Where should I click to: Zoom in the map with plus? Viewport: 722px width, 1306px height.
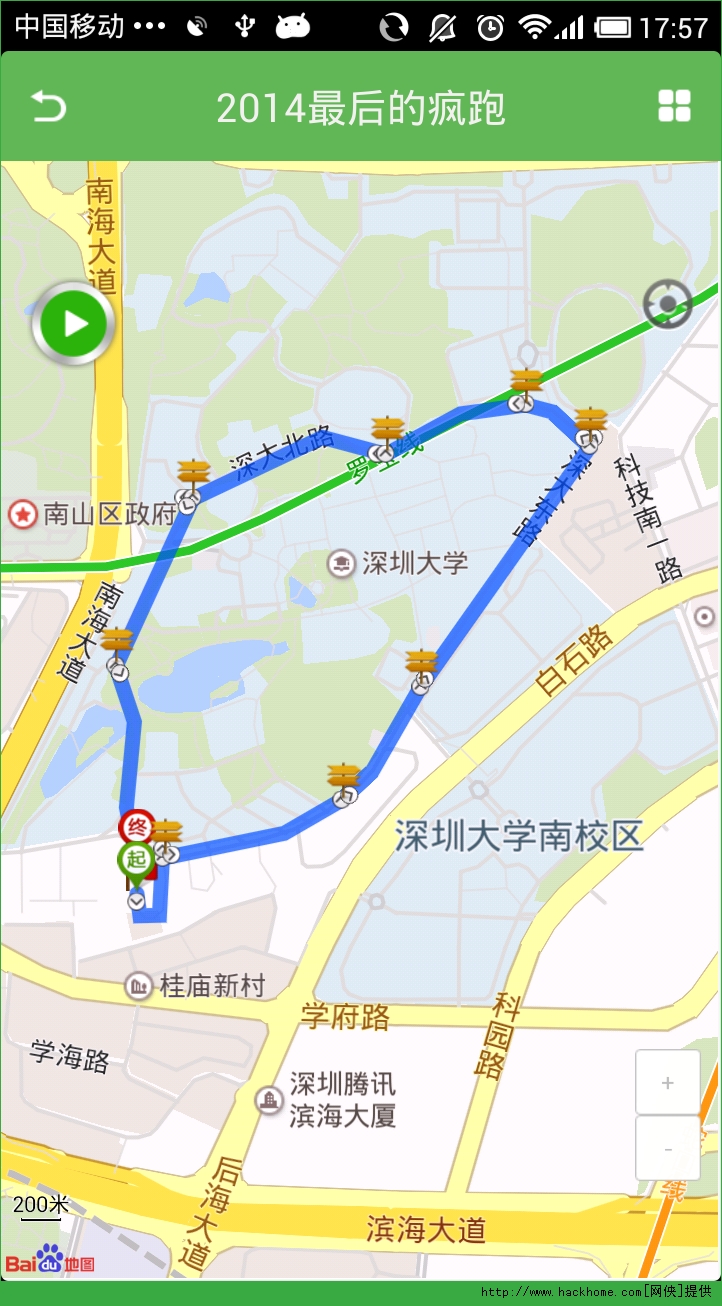click(x=667, y=1082)
